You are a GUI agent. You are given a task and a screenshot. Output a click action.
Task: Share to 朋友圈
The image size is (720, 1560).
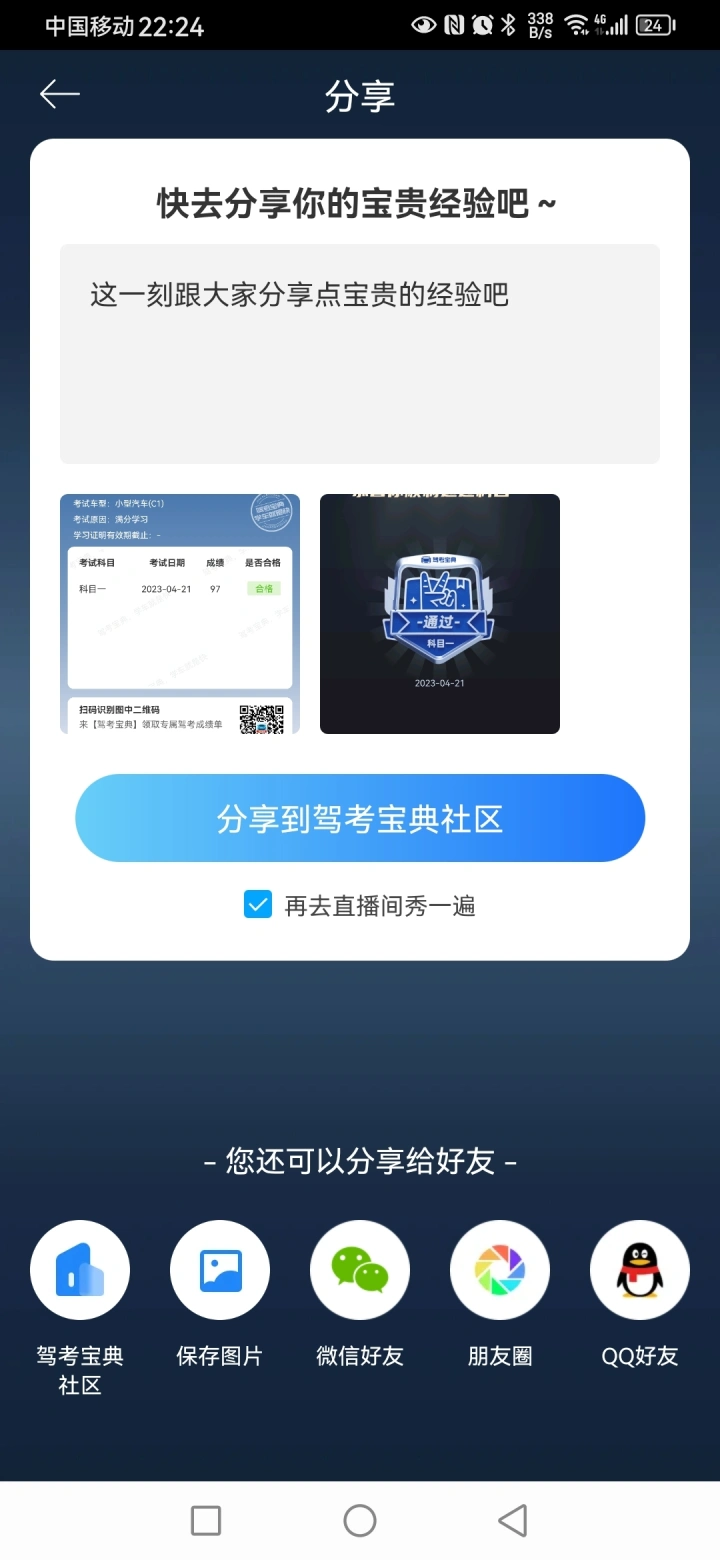pos(500,1270)
